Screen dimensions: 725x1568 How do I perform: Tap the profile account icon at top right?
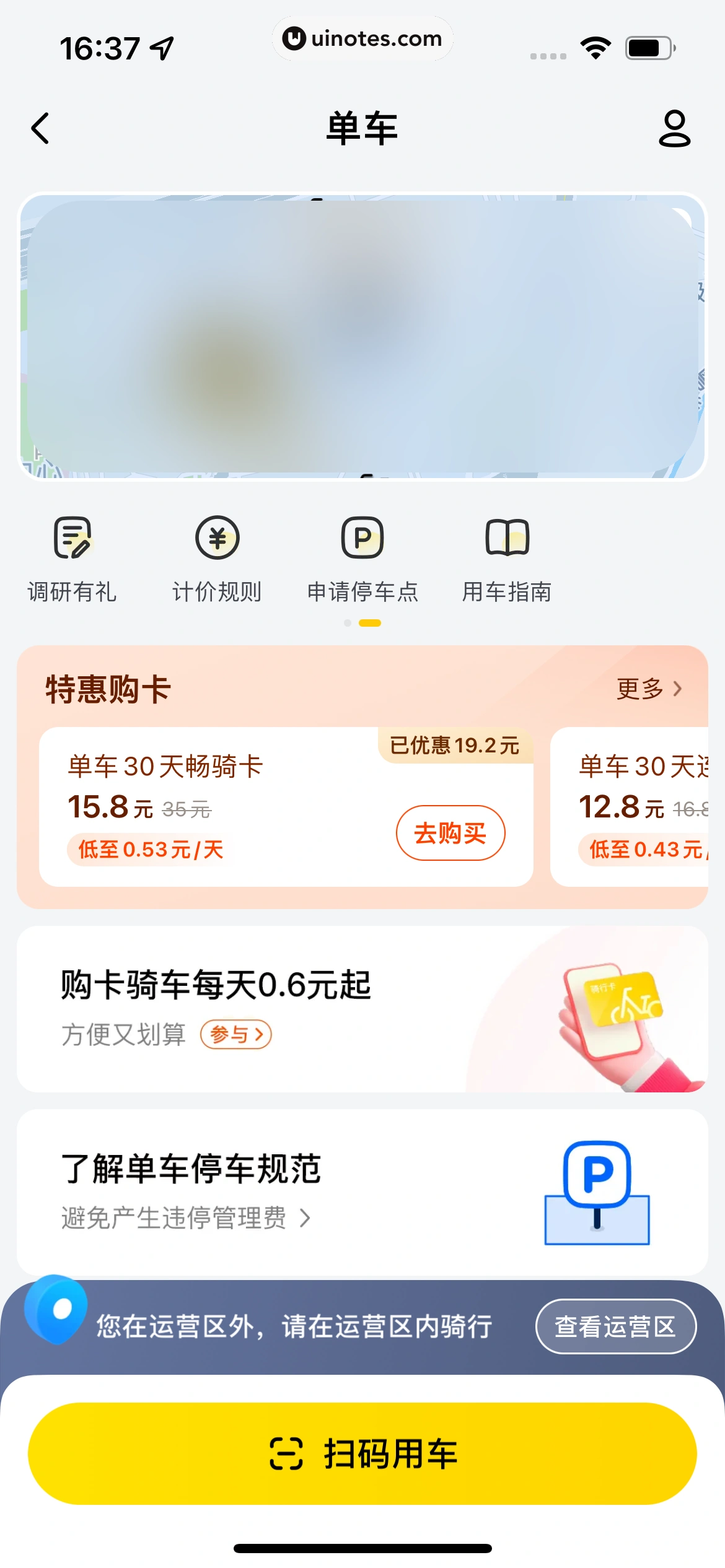pyautogui.click(x=675, y=128)
